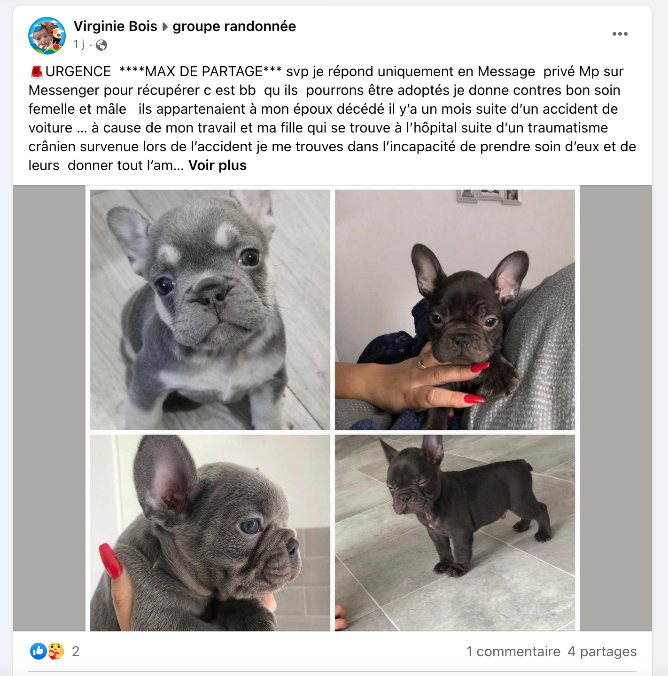Screen dimensions: 668x676
Task: Expand the post text with Voir plus
Action: click(217, 165)
